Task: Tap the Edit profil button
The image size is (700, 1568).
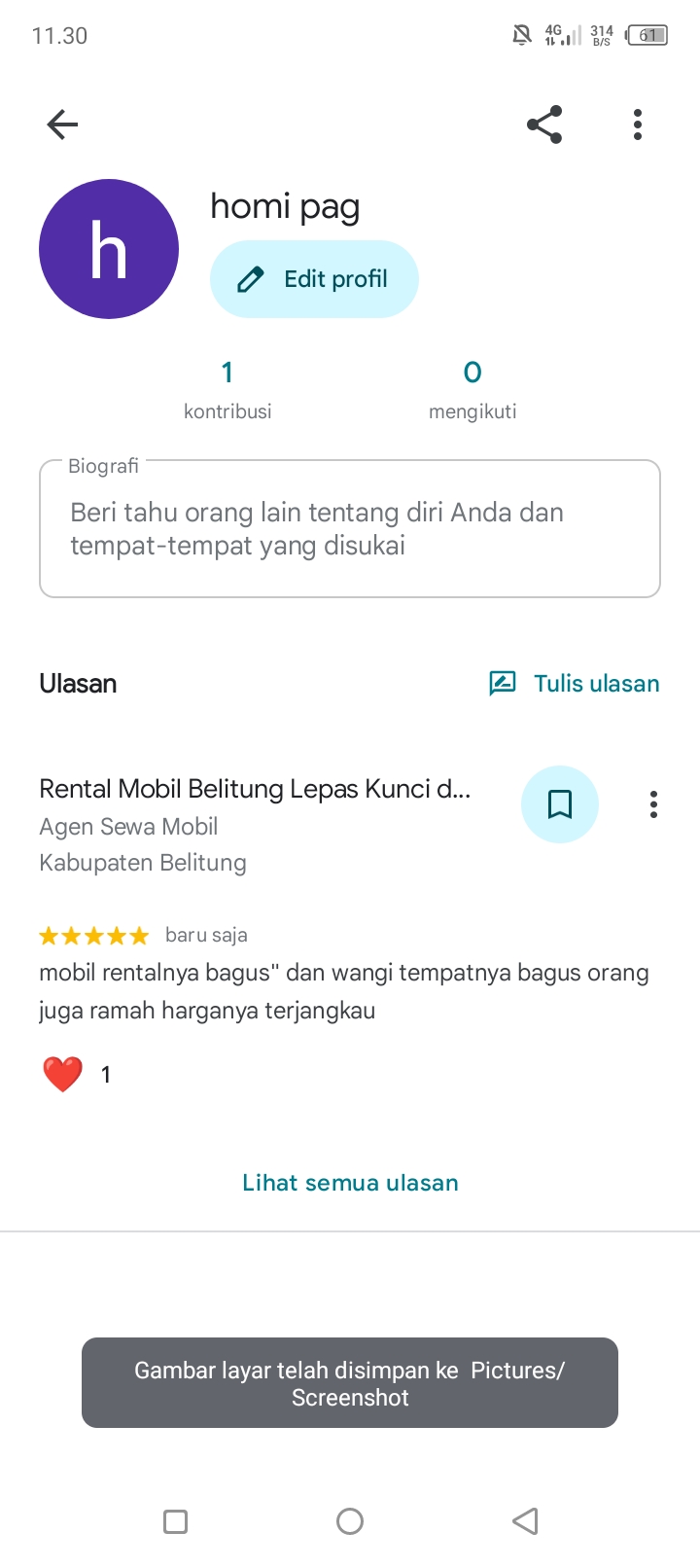Action: pyautogui.click(x=314, y=279)
